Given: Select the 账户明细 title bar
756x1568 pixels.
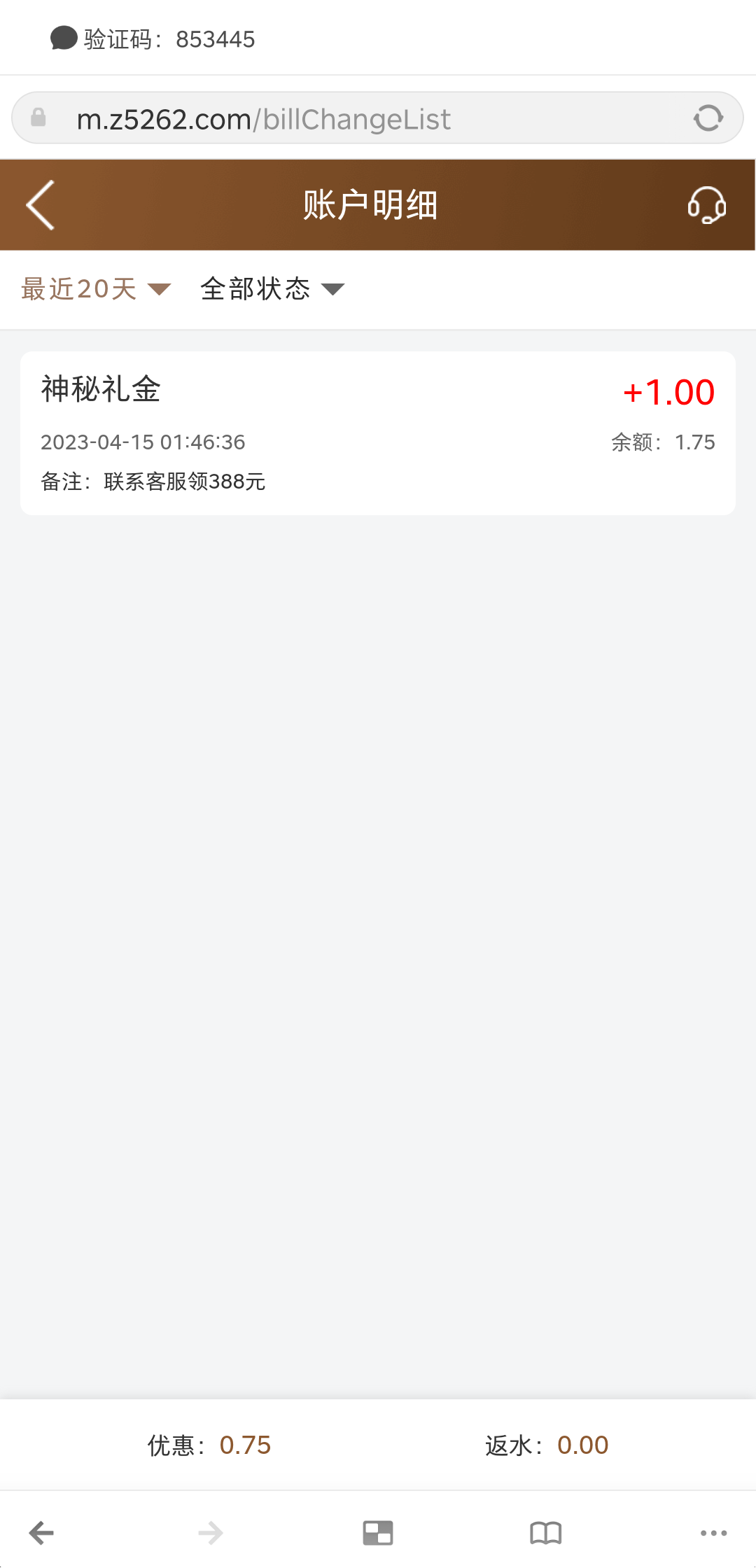Looking at the screenshot, I should coord(370,205).
